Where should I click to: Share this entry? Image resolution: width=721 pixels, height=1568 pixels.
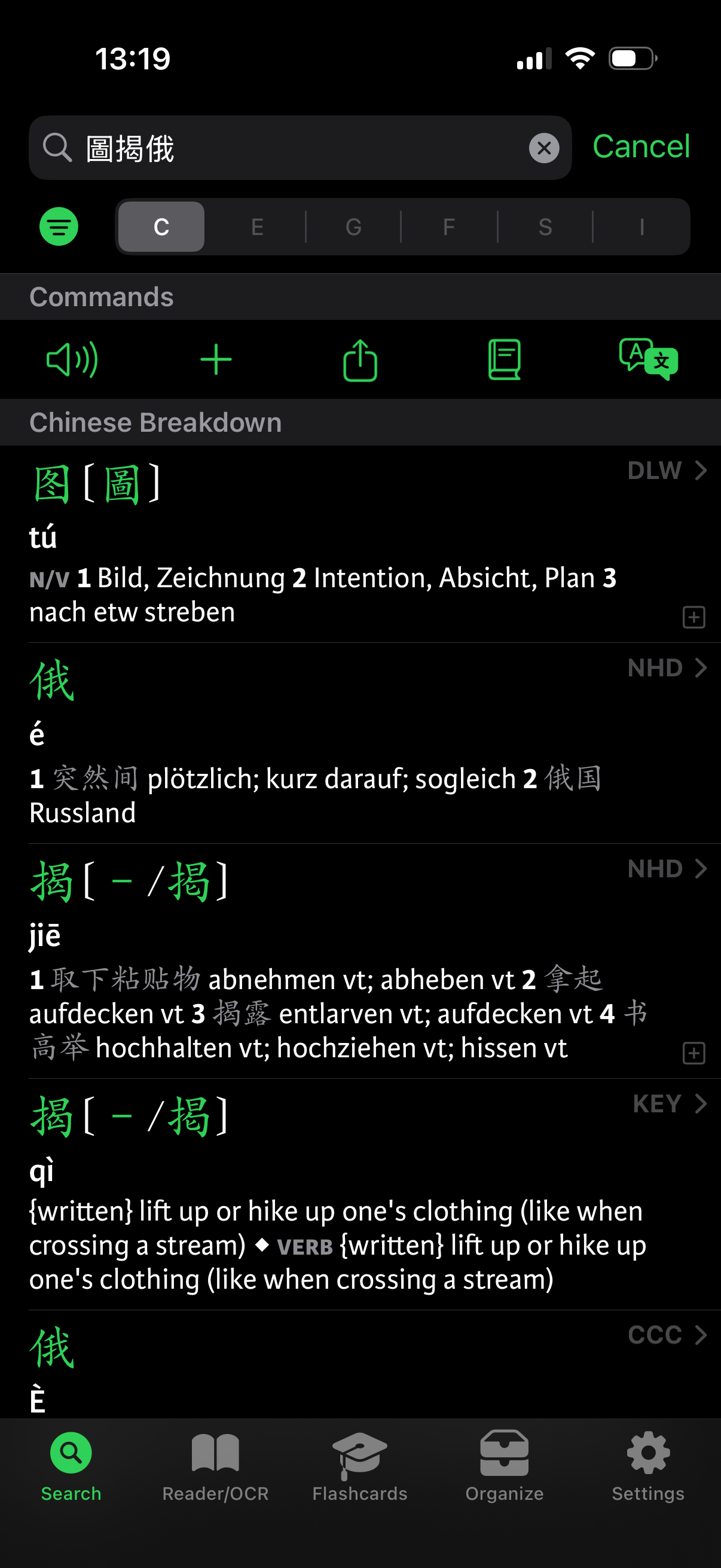[x=360, y=360]
